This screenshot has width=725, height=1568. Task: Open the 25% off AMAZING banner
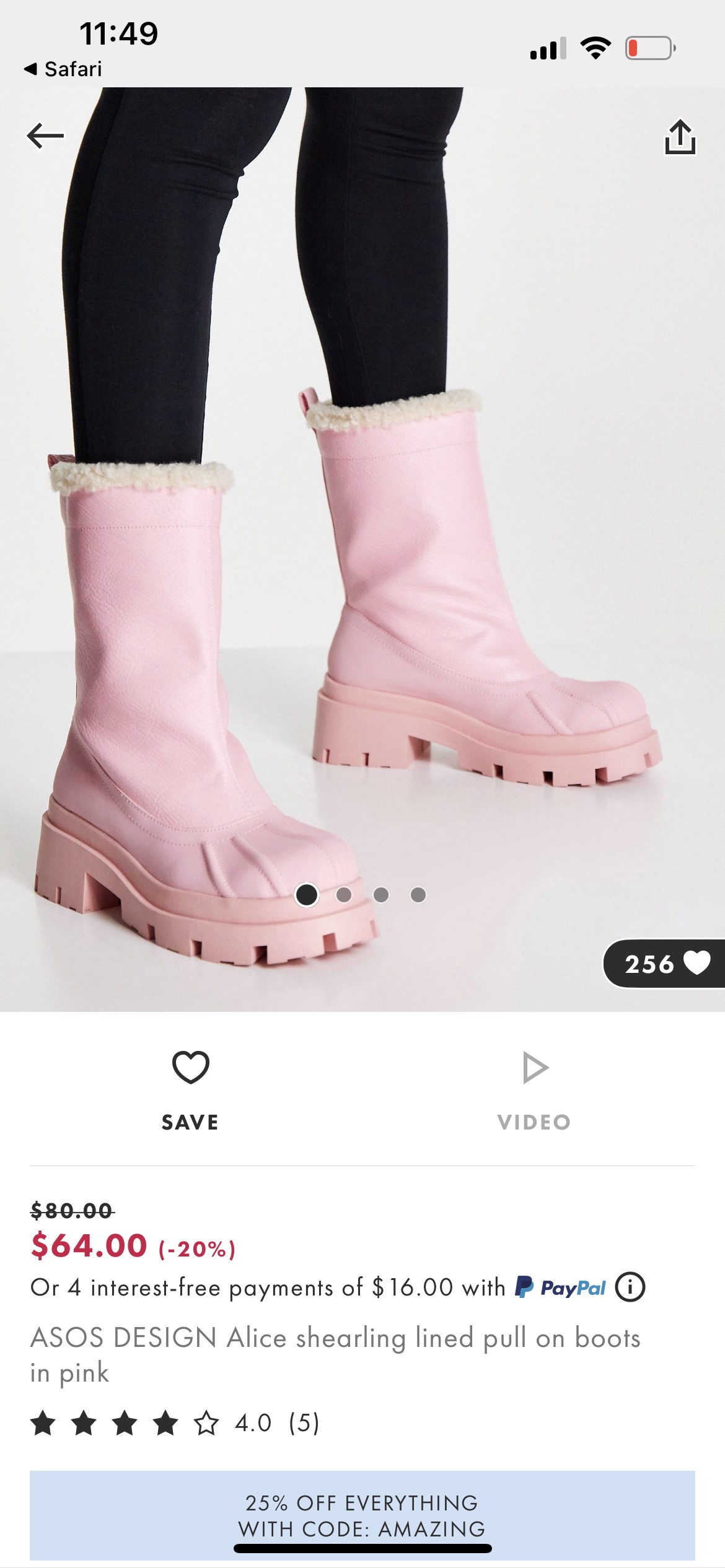[362, 1514]
